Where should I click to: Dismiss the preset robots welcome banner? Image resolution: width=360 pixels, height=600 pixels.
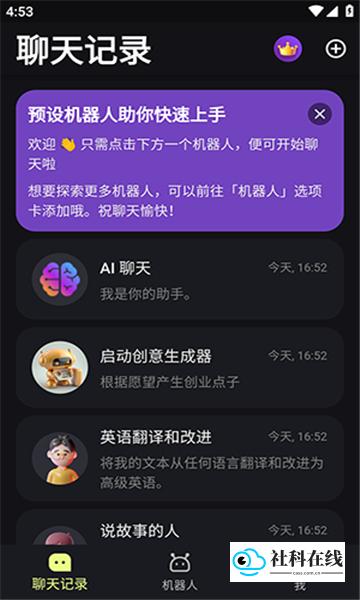click(320, 114)
